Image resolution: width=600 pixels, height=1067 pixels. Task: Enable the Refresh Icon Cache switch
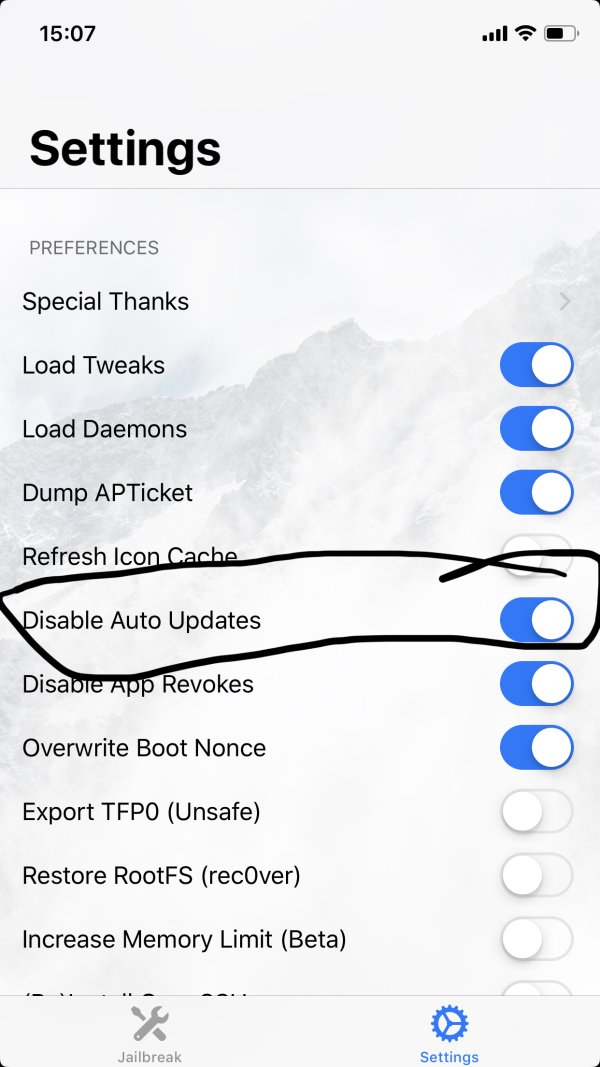536,557
